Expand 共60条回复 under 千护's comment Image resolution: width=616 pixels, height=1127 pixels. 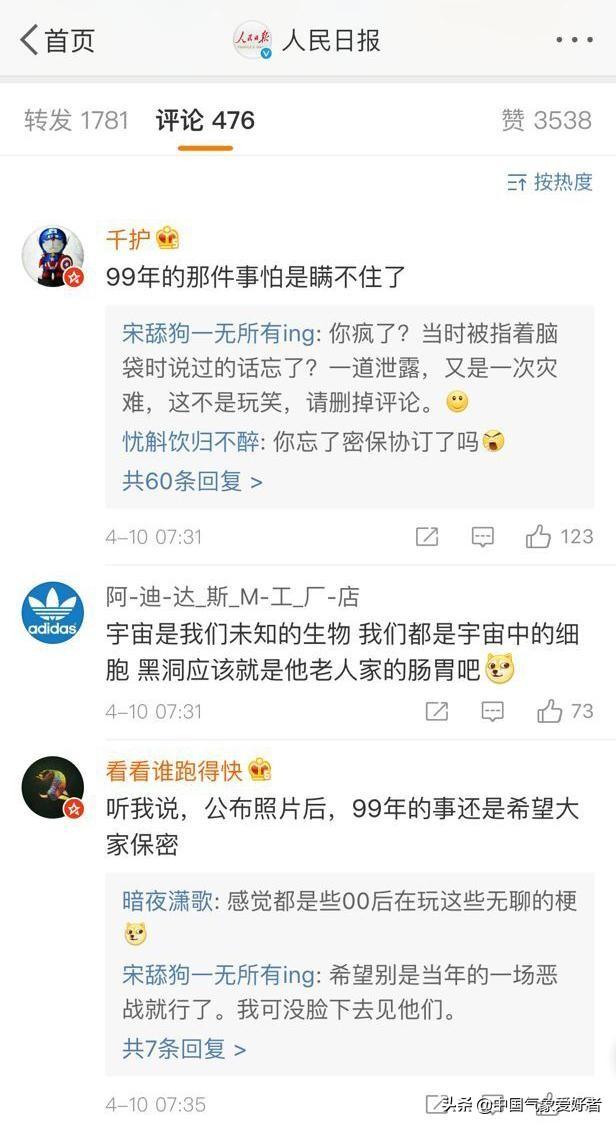(193, 481)
